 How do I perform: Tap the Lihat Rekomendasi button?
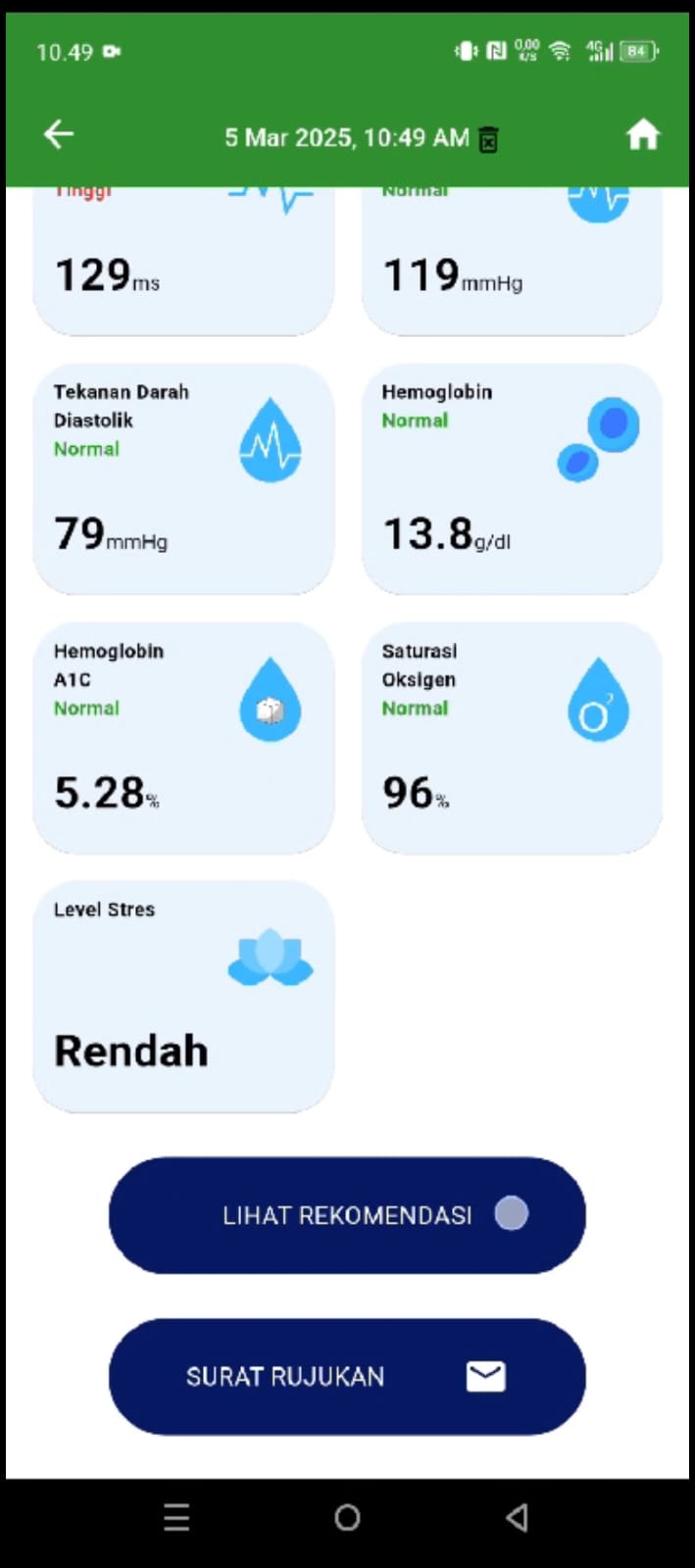(x=347, y=1215)
